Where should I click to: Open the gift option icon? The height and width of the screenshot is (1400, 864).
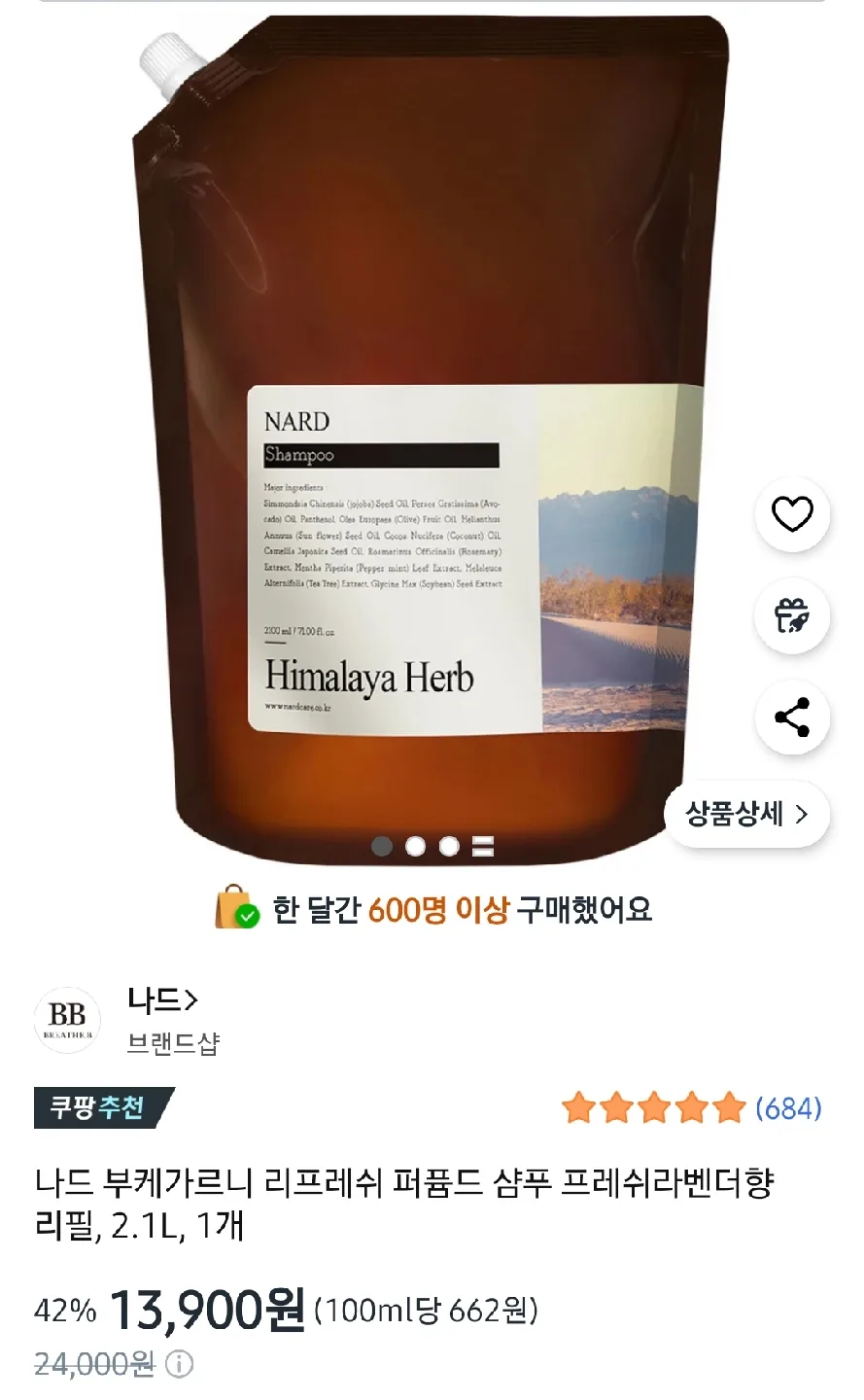pos(792,616)
